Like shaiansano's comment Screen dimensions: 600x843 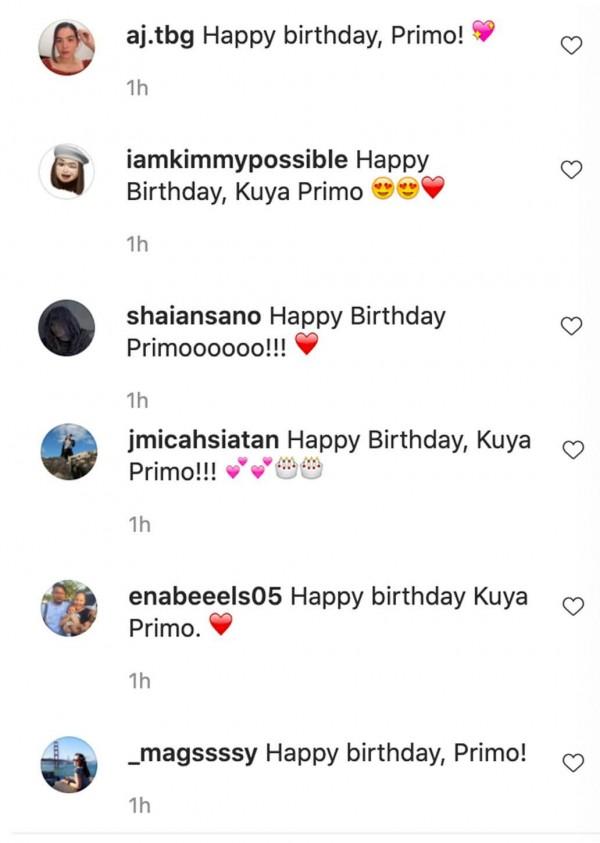click(571, 326)
